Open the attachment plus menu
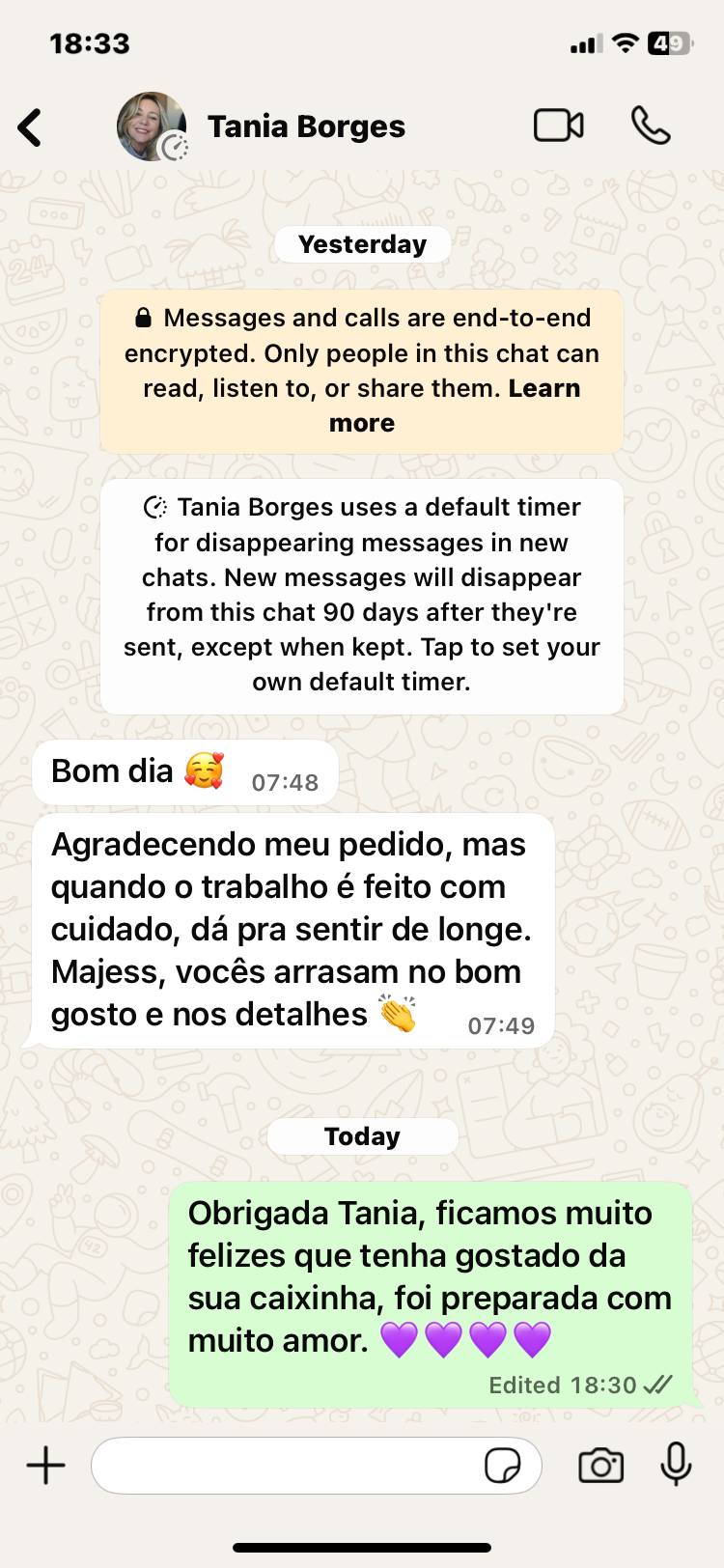Screen dimensions: 724x1568 point(45,1465)
